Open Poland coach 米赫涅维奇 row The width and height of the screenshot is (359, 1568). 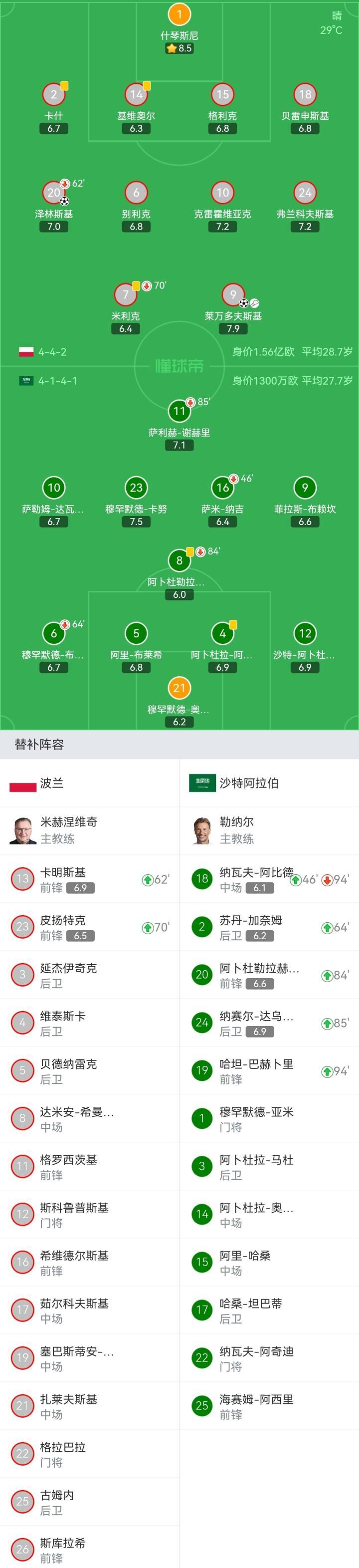click(89, 830)
